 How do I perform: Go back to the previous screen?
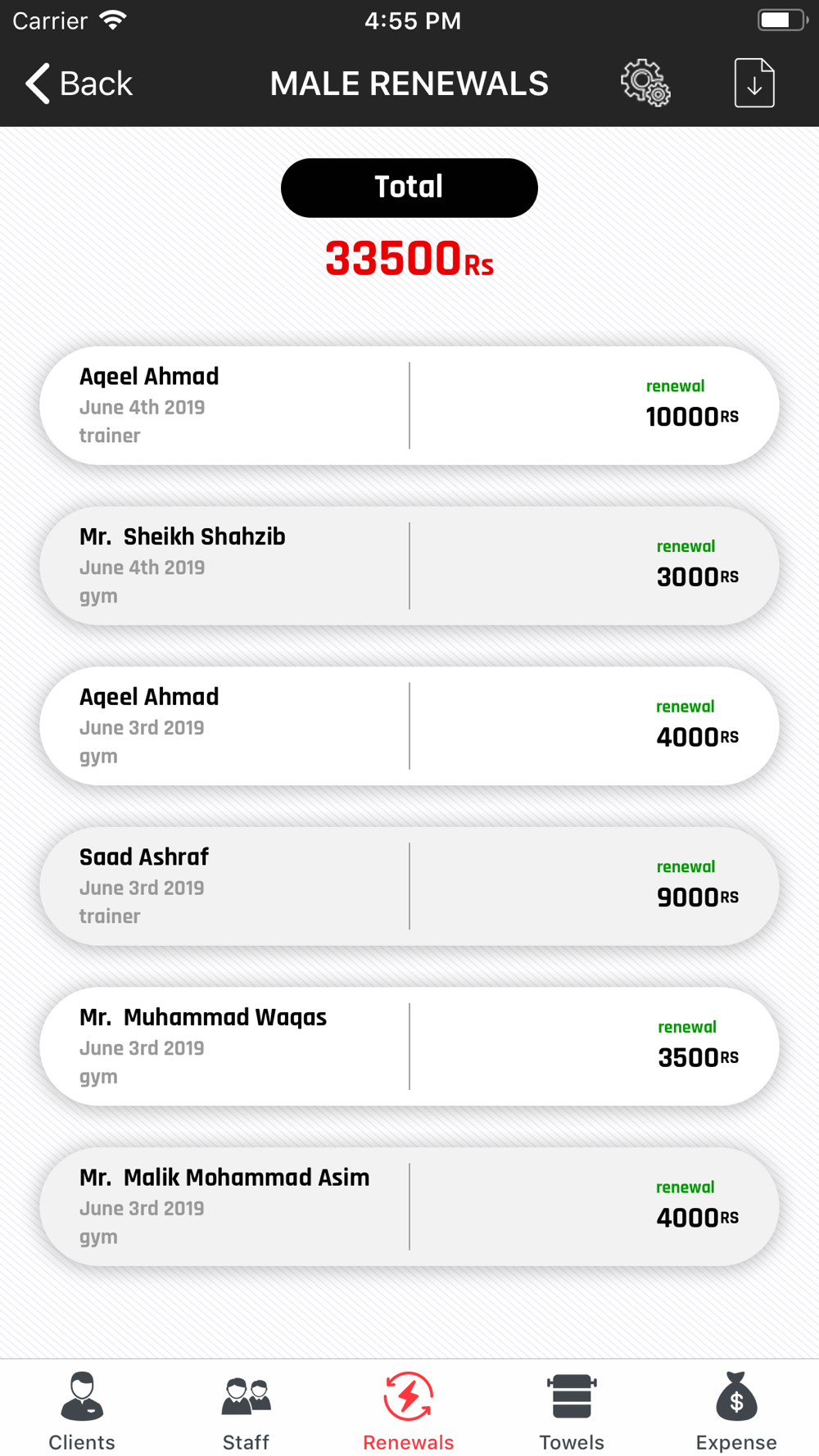click(x=79, y=84)
